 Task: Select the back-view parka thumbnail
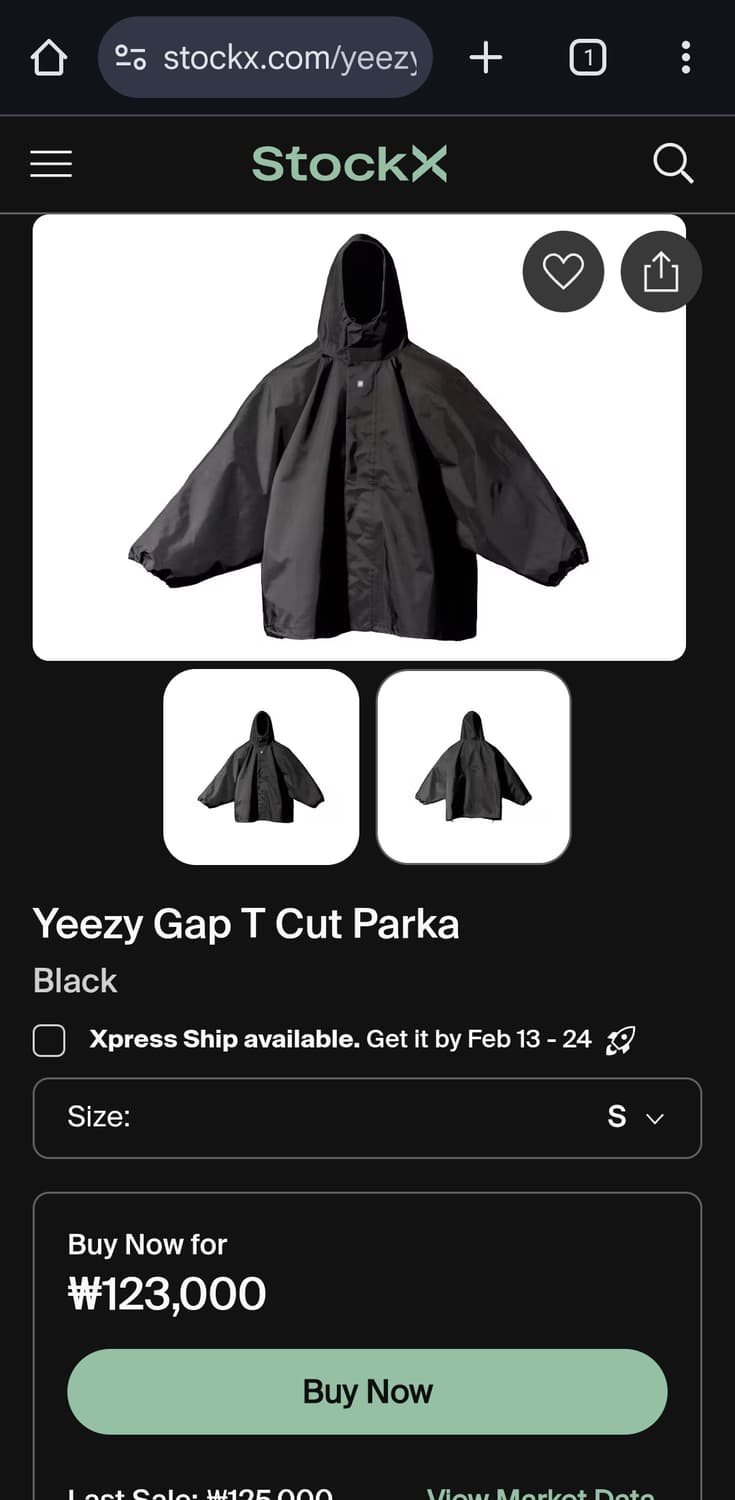coord(473,765)
